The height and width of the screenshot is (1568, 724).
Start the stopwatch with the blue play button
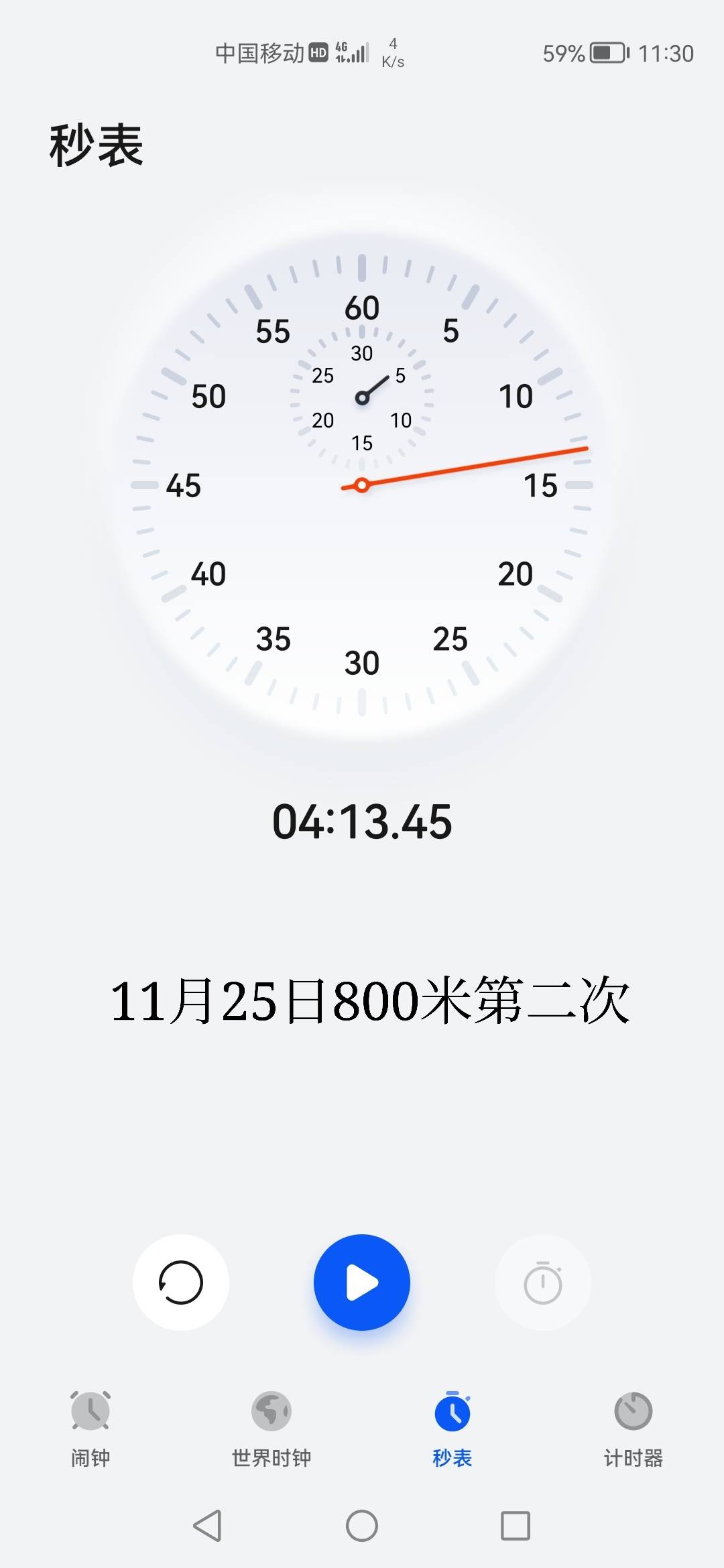(x=362, y=1282)
